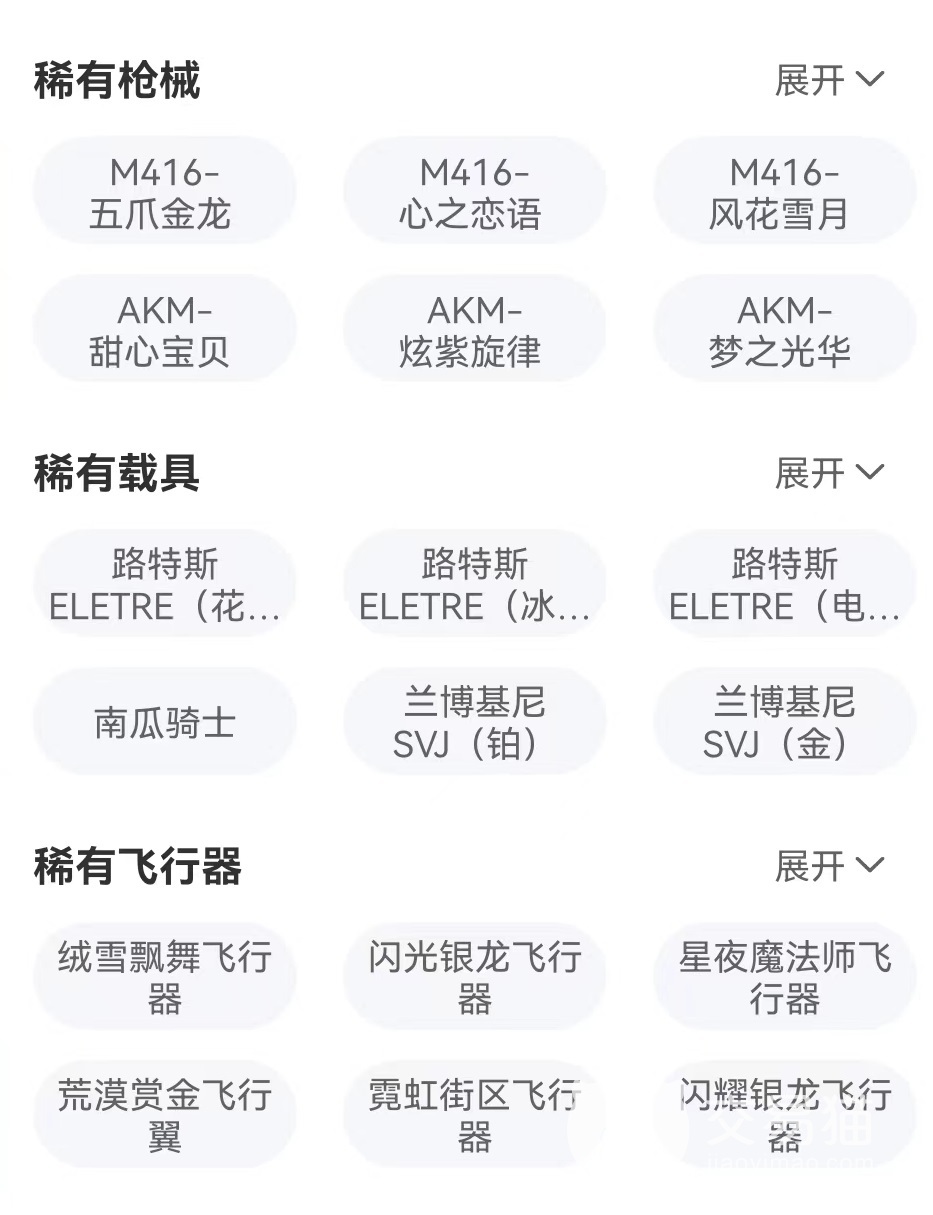
Task: Choose 路特斯 ELETRE（电… chip
Action: point(785,586)
